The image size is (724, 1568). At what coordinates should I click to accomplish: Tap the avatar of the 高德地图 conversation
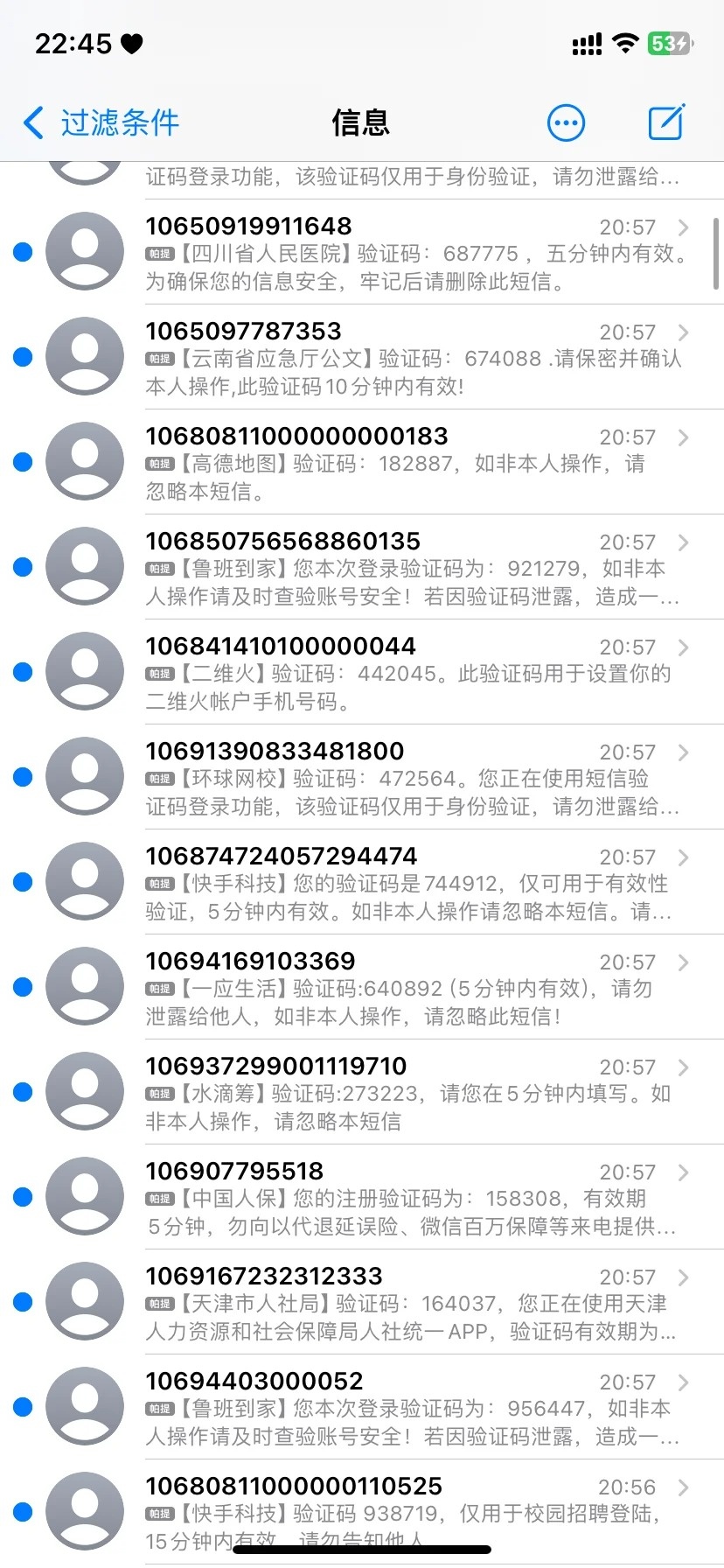(x=84, y=461)
